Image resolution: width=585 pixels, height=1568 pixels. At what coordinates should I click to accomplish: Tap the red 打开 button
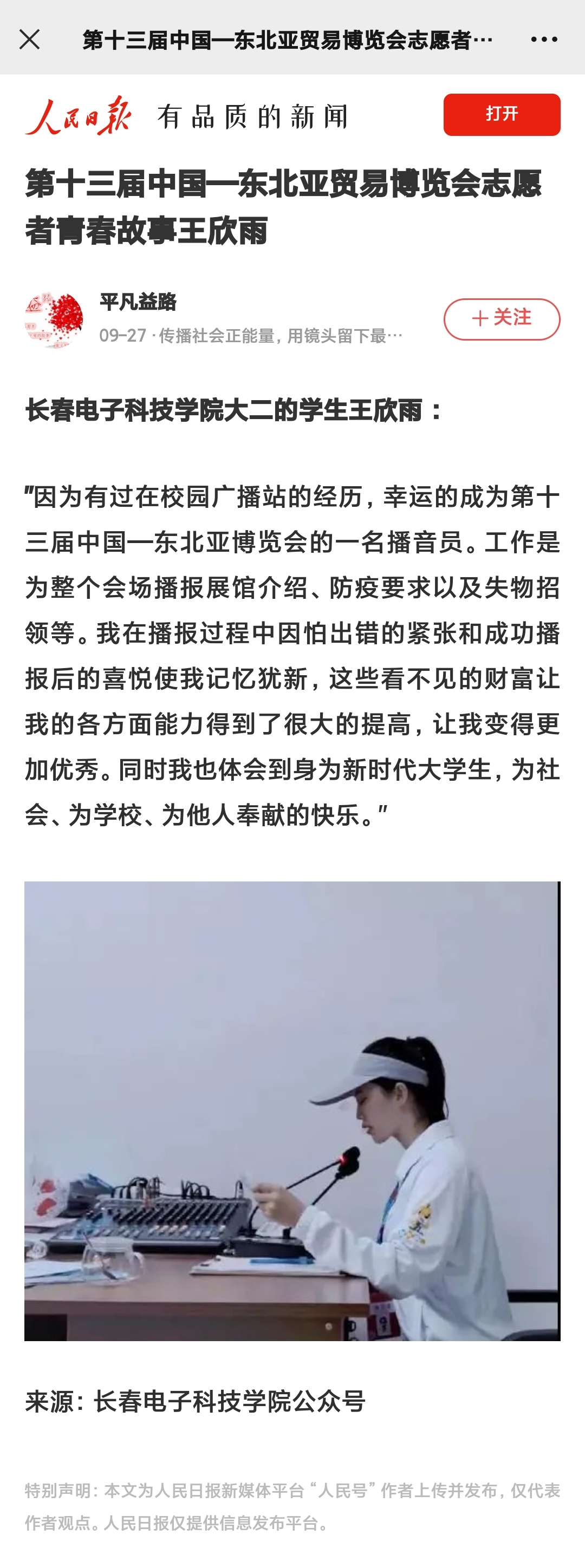point(501,114)
